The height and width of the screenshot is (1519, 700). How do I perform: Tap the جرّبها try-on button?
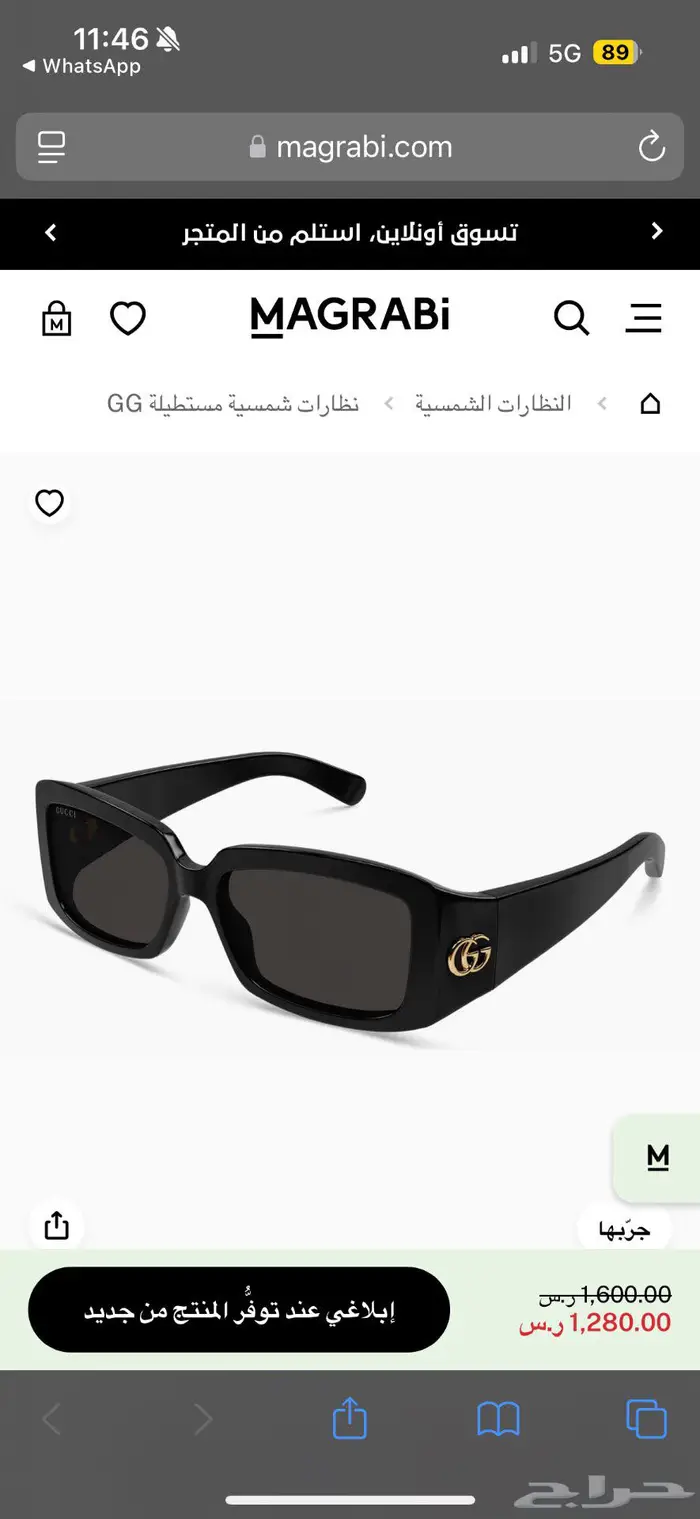tap(624, 1229)
